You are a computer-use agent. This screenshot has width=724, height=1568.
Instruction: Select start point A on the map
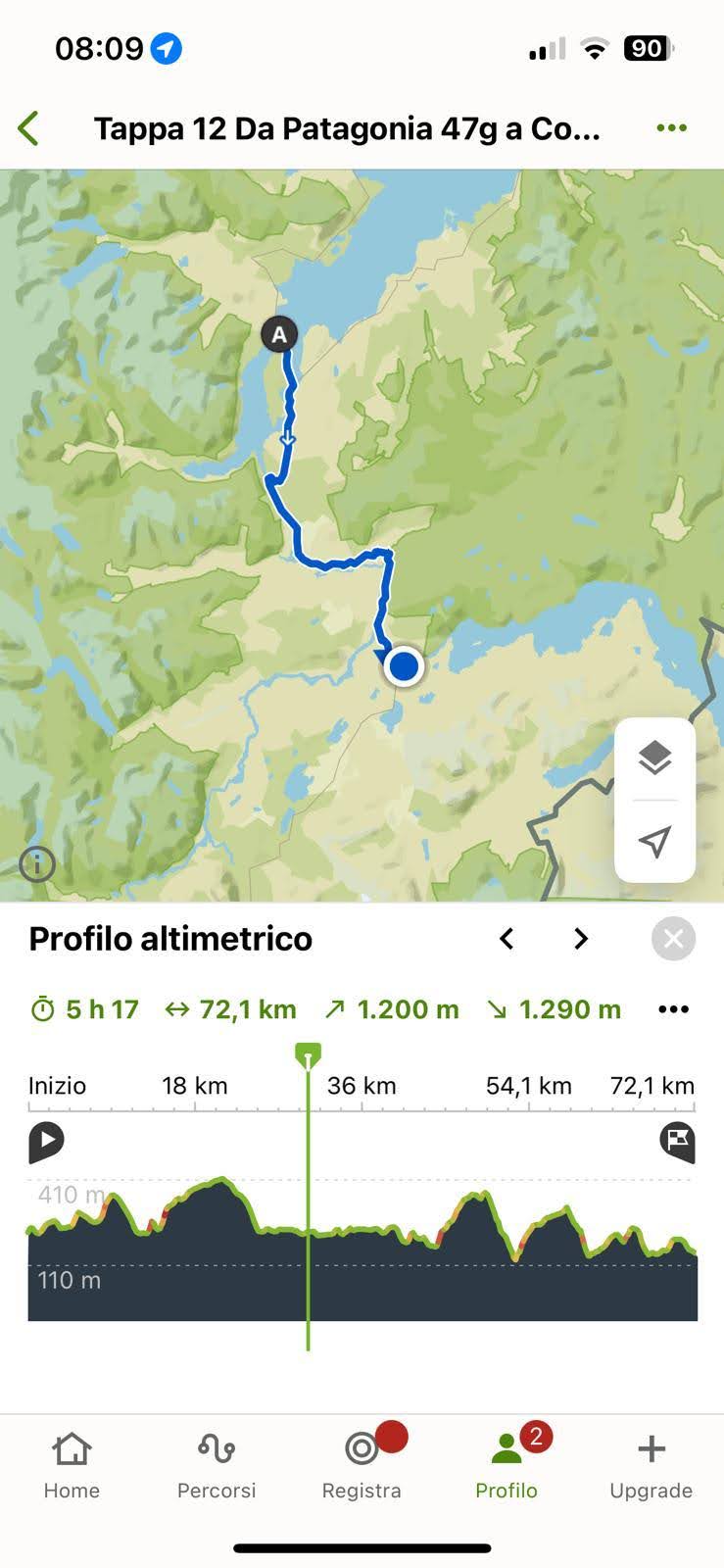pos(279,335)
